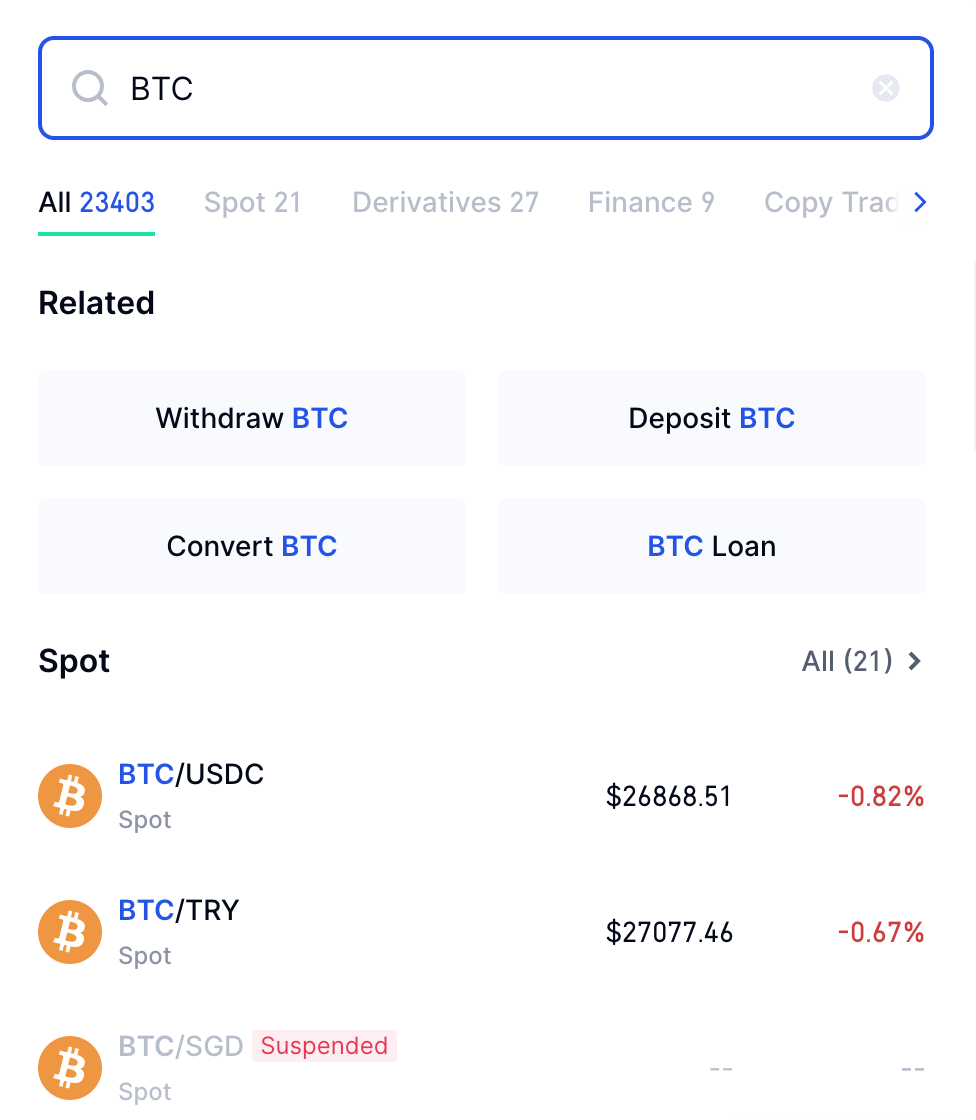Switch to the Derivatives 27 tab
The height and width of the screenshot is (1120, 976).
pyautogui.click(x=445, y=203)
